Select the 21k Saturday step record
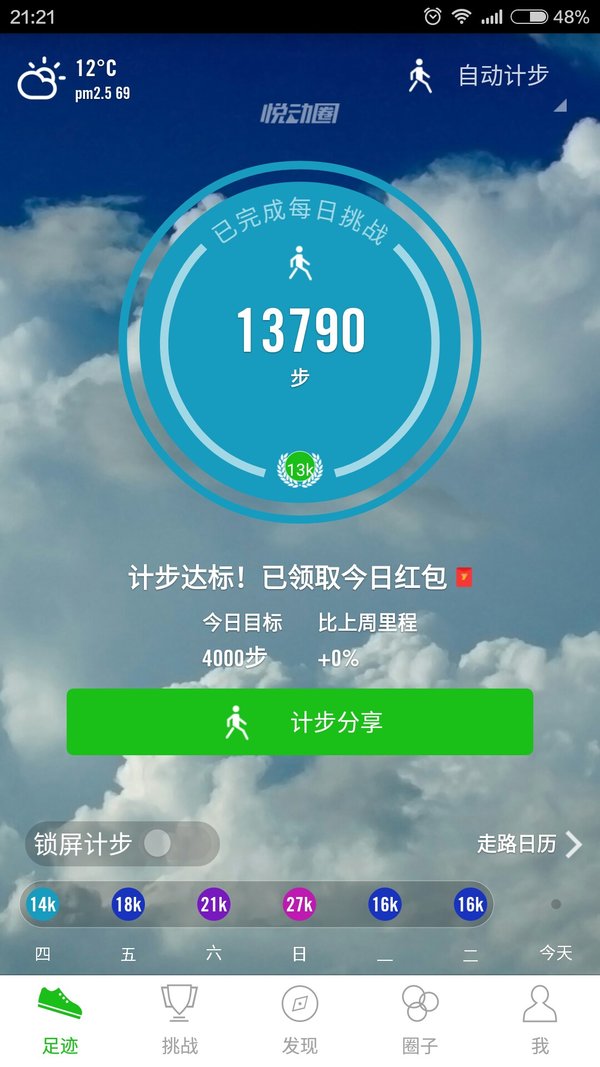This screenshot has height=1067, width=600. click(214, 904)
